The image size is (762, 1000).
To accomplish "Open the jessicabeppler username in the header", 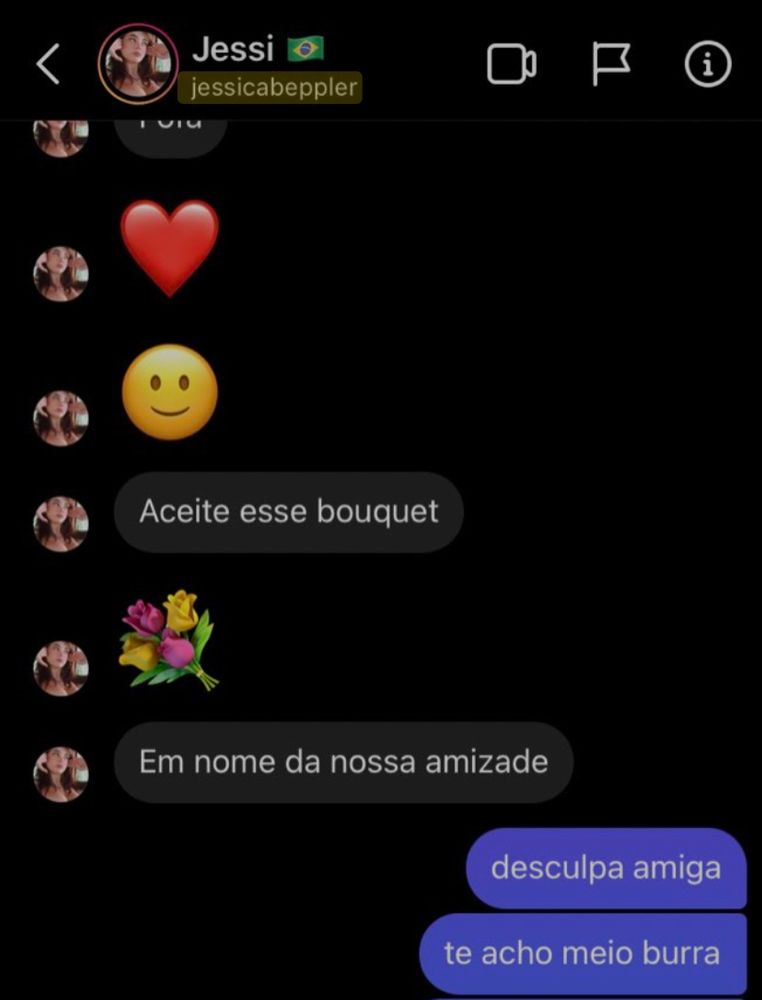I will [x=268, y=88].
